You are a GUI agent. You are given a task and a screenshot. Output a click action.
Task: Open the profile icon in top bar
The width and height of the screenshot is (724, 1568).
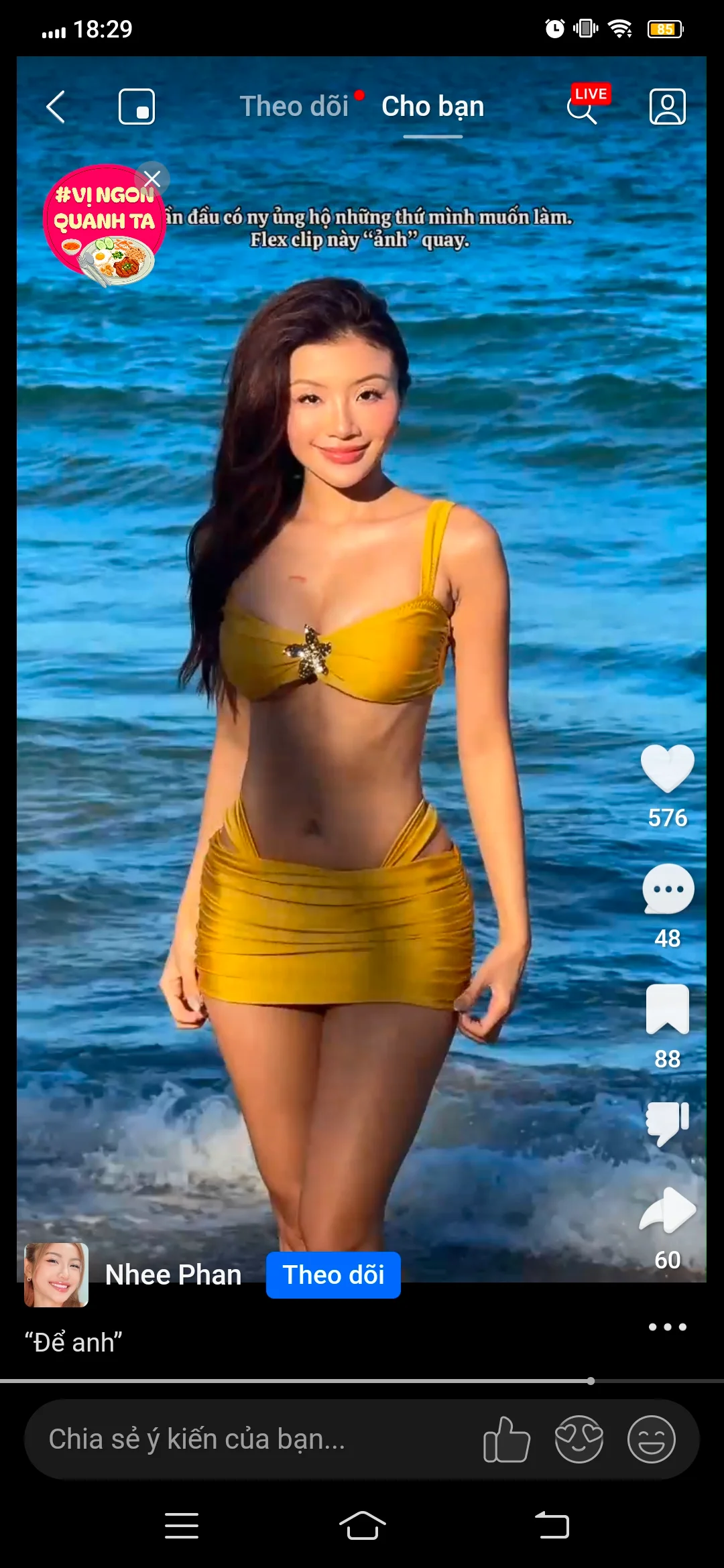pyautogui.click(x=667, y=107)
